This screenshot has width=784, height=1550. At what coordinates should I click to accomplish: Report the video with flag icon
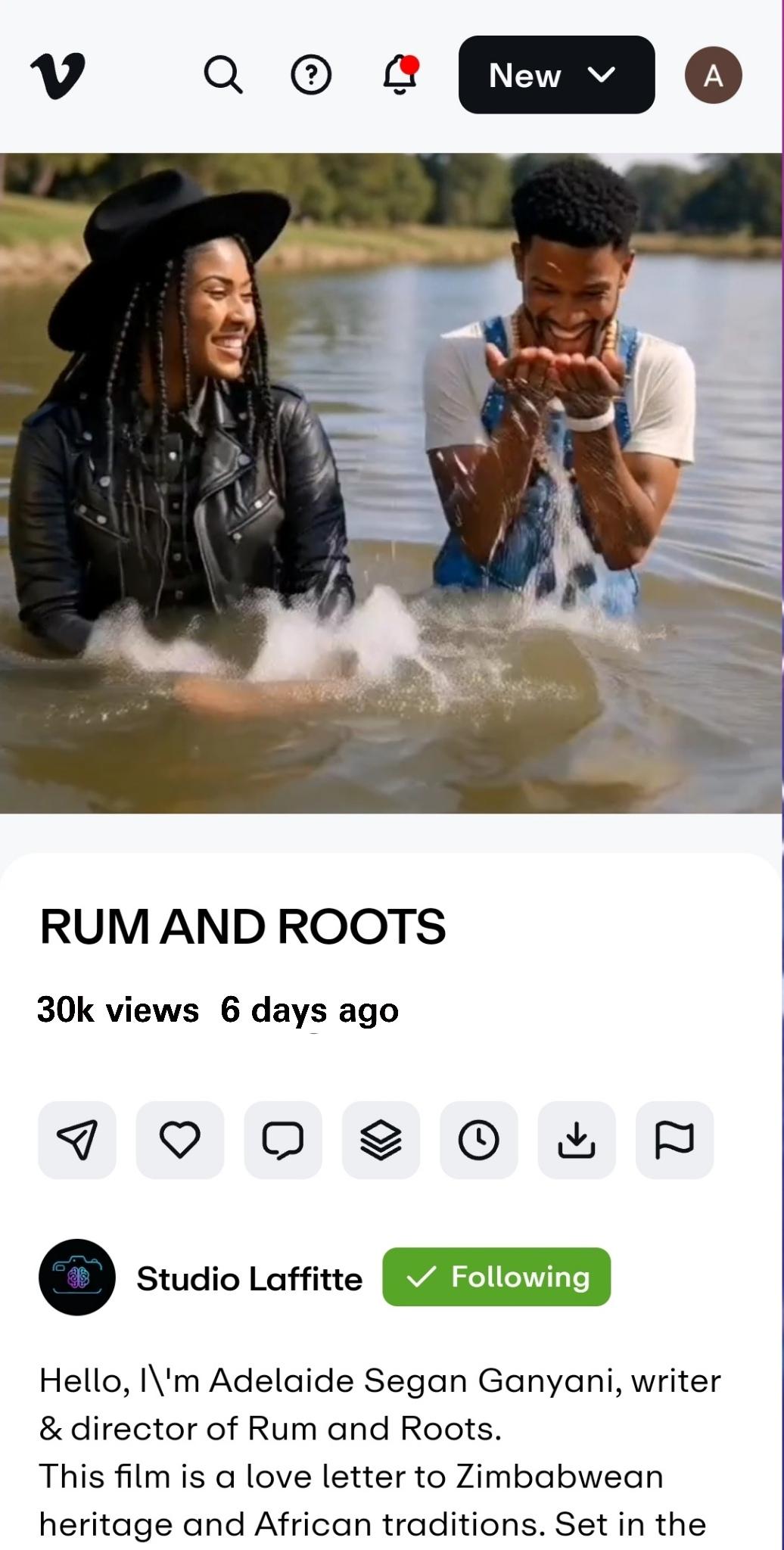click(674, 1140)
